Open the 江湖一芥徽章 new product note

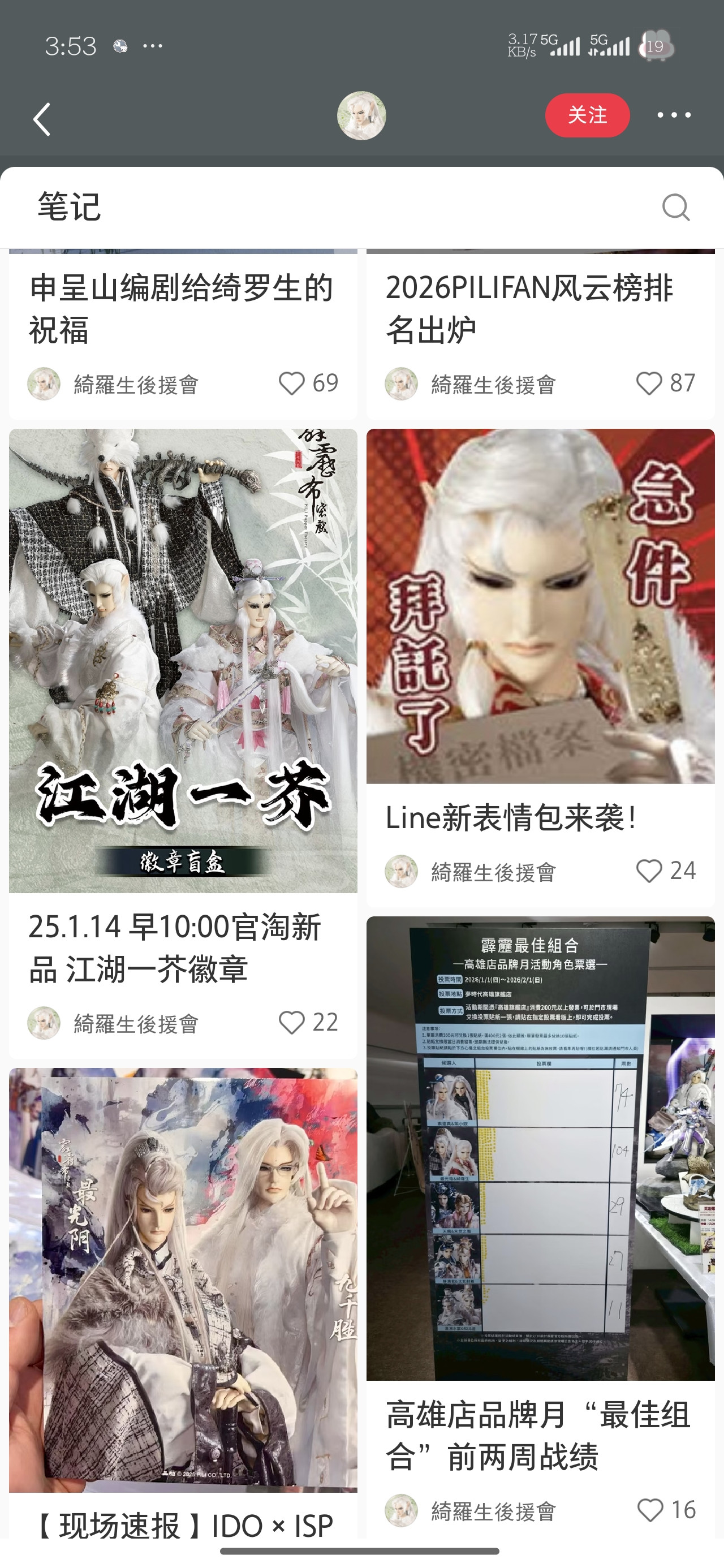pos(183,661)
